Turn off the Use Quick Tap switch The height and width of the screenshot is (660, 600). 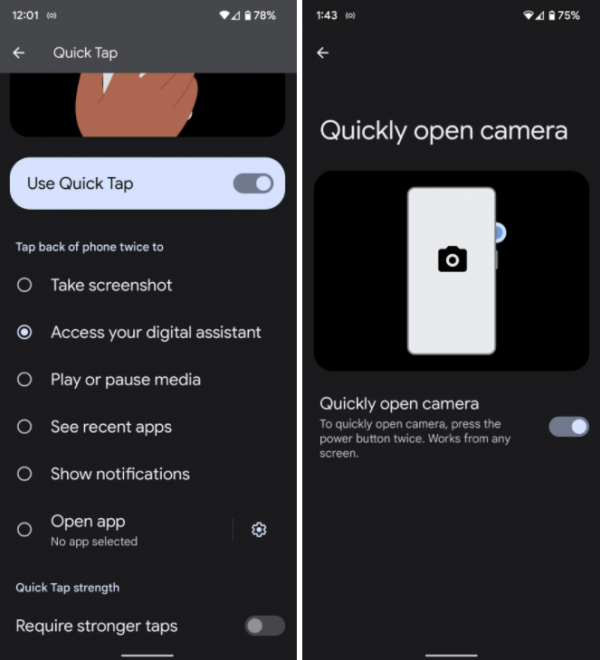point(253,183)
